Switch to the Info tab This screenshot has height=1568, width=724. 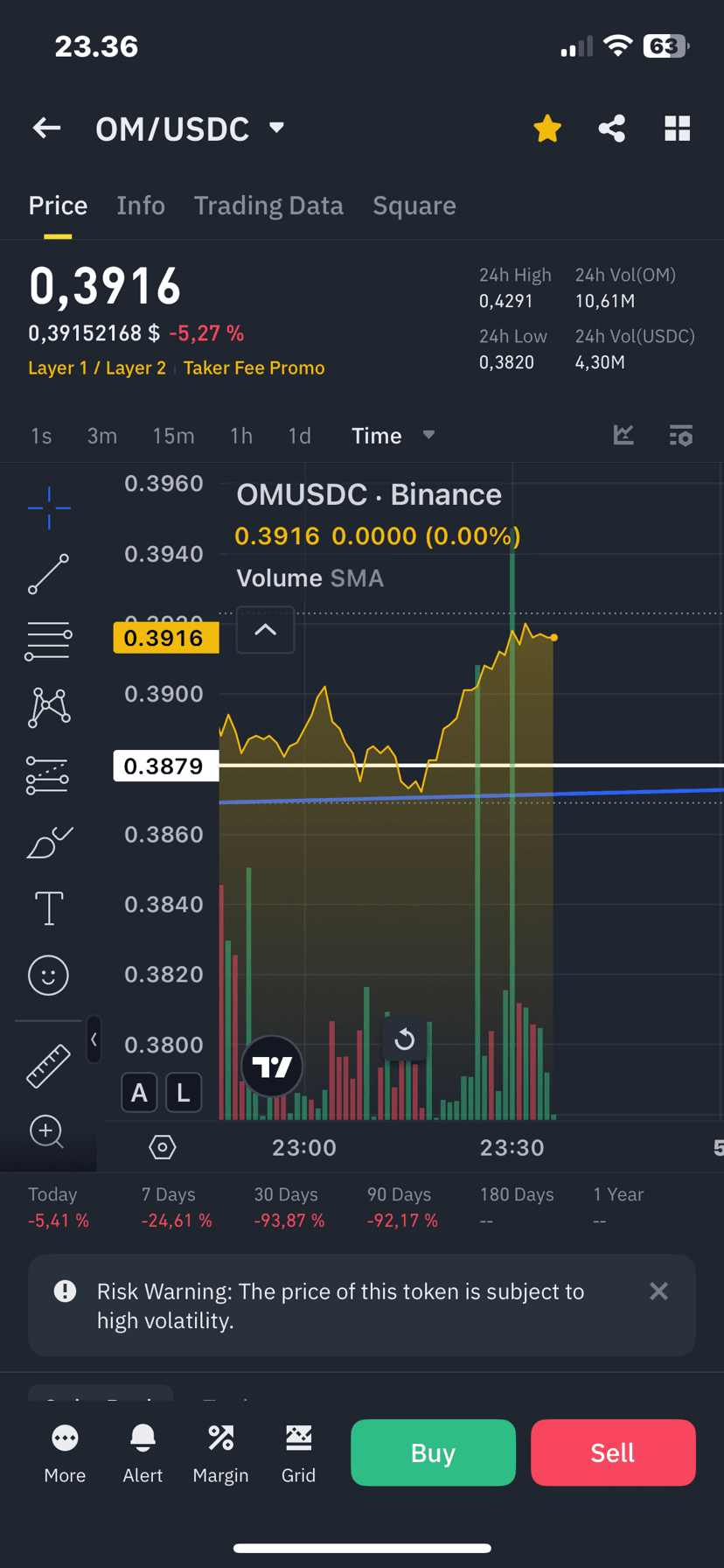click(141, 206)
